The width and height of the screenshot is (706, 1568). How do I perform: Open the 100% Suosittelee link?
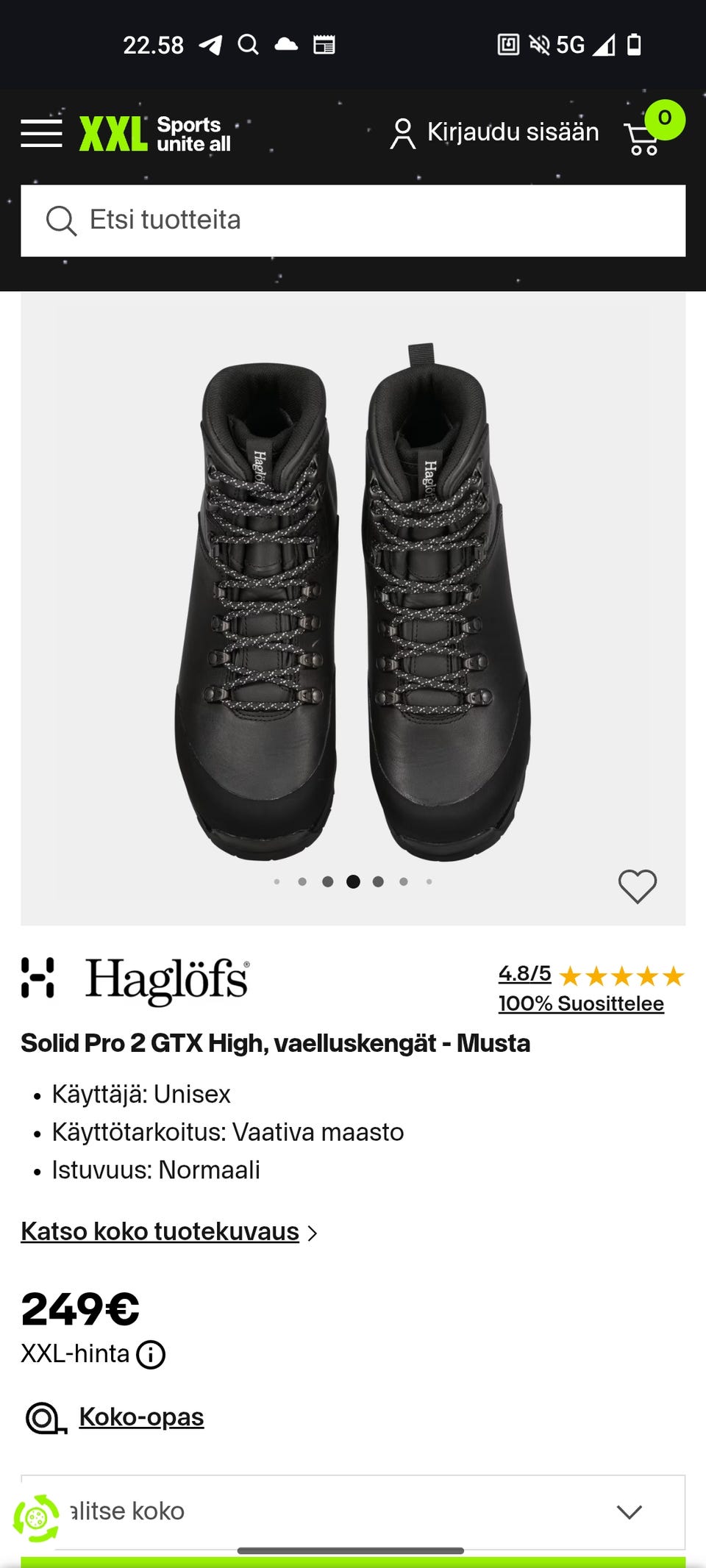(x=581, y=1003)
